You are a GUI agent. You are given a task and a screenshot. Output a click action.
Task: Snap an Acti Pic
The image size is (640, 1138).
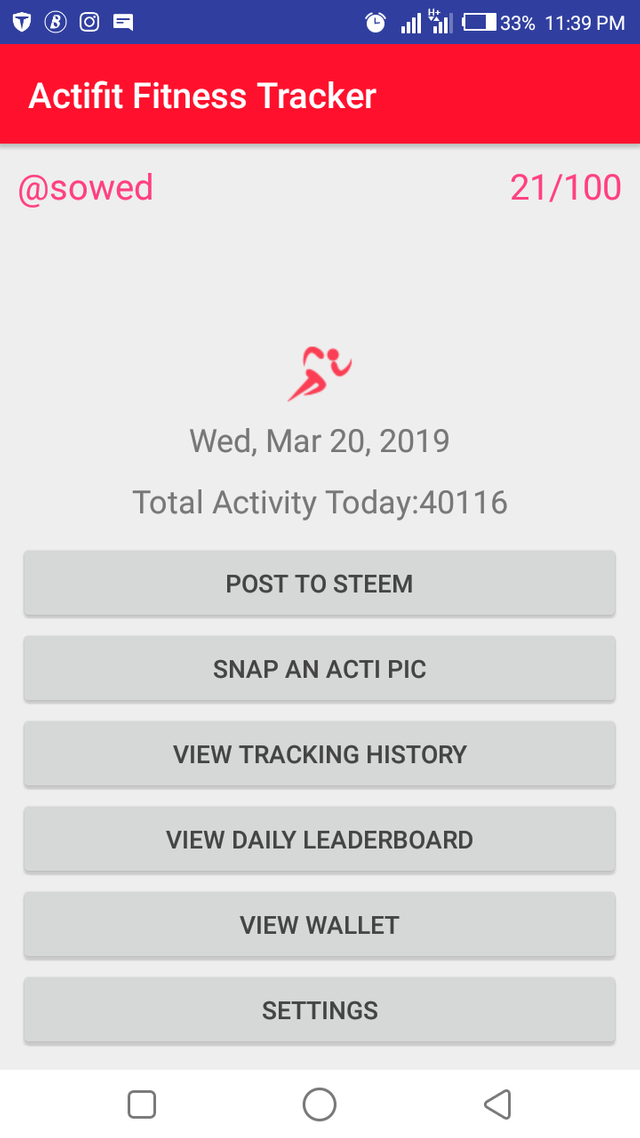tap(319, 668)
